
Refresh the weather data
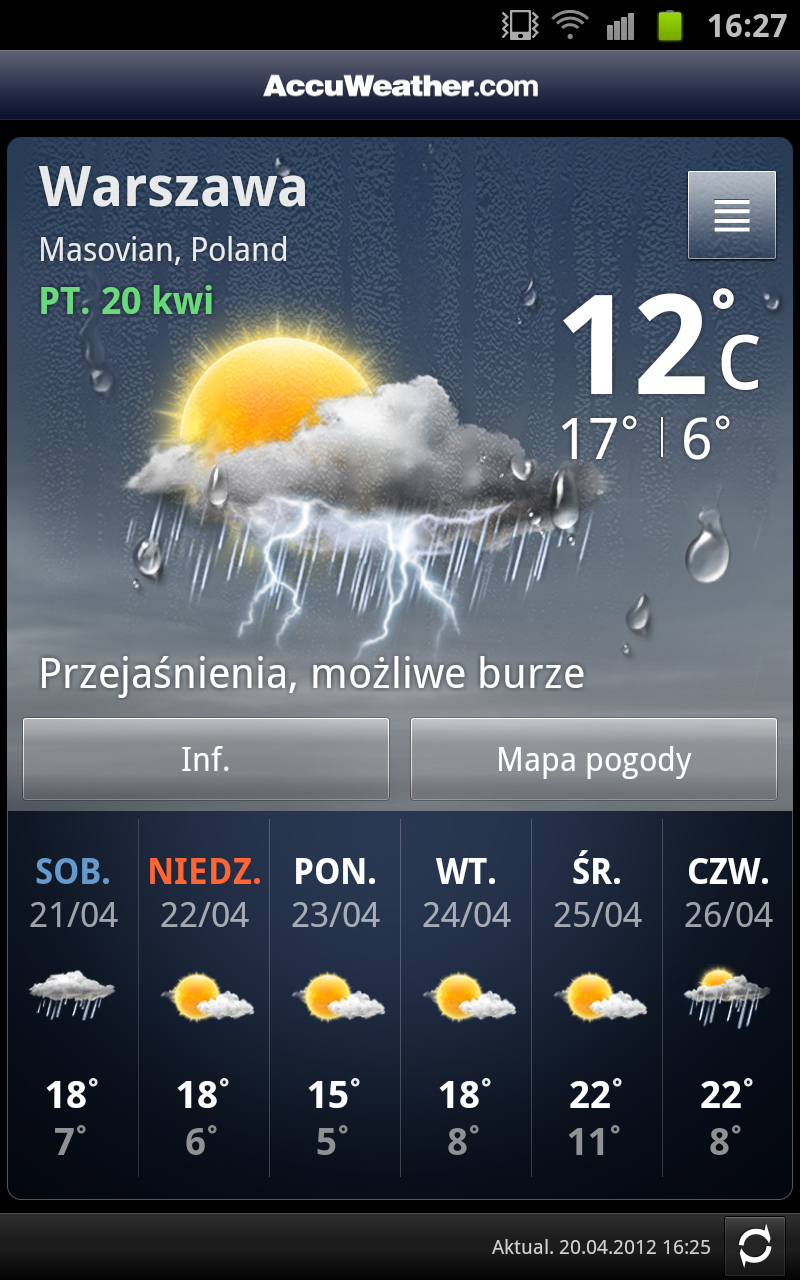point(755,1246)
